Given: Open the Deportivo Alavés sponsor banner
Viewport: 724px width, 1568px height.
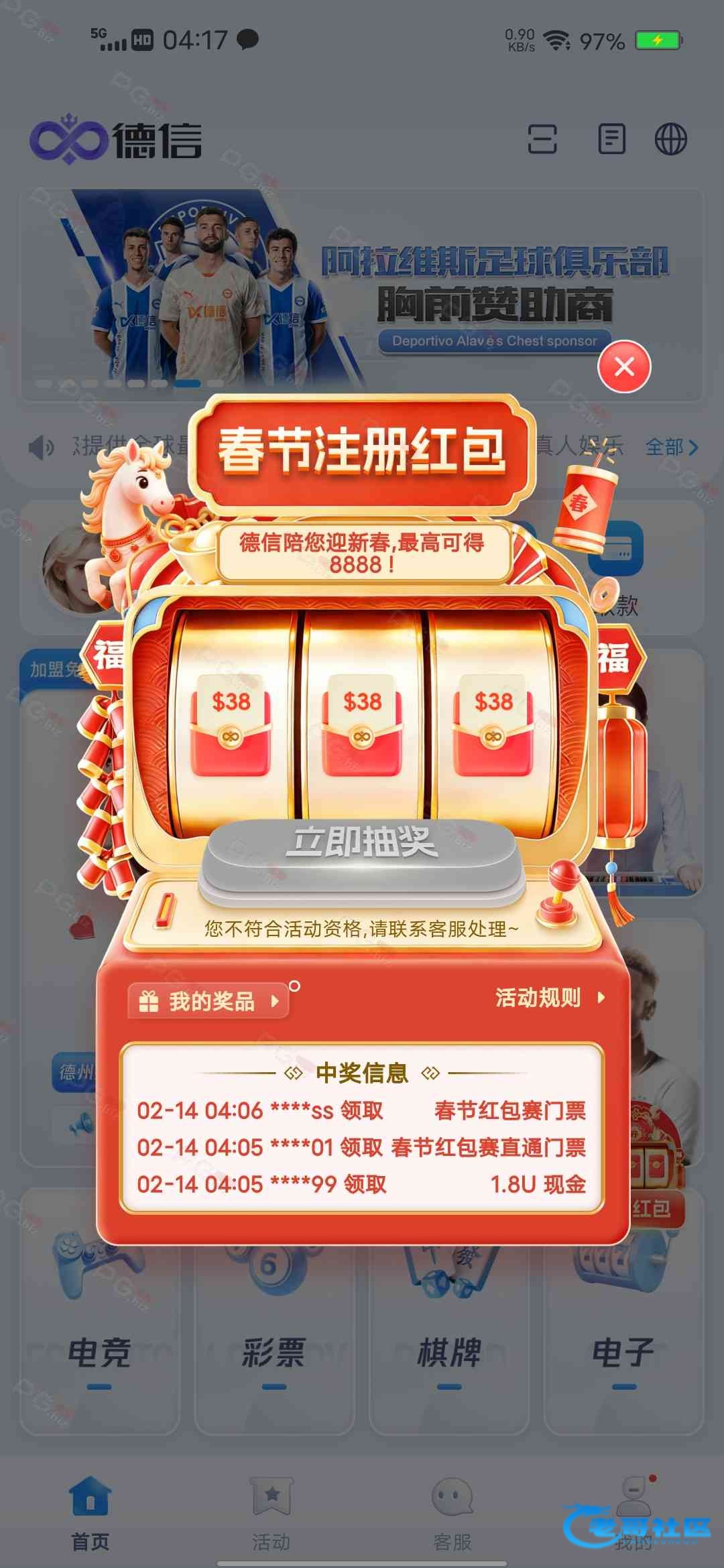Looking at the screenshot, I should coord(362,288).
